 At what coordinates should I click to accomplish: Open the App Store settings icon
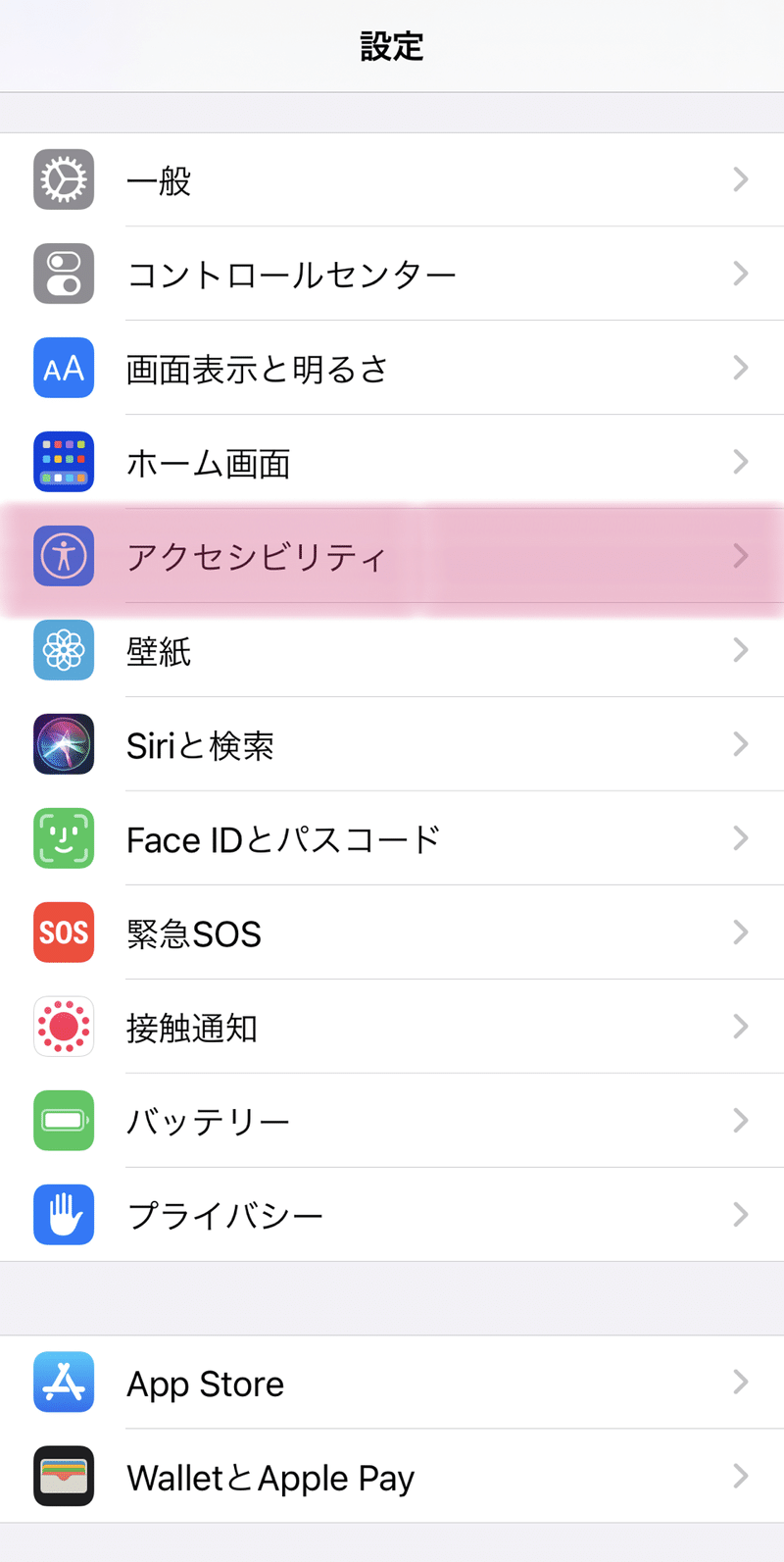[63, 1383]
